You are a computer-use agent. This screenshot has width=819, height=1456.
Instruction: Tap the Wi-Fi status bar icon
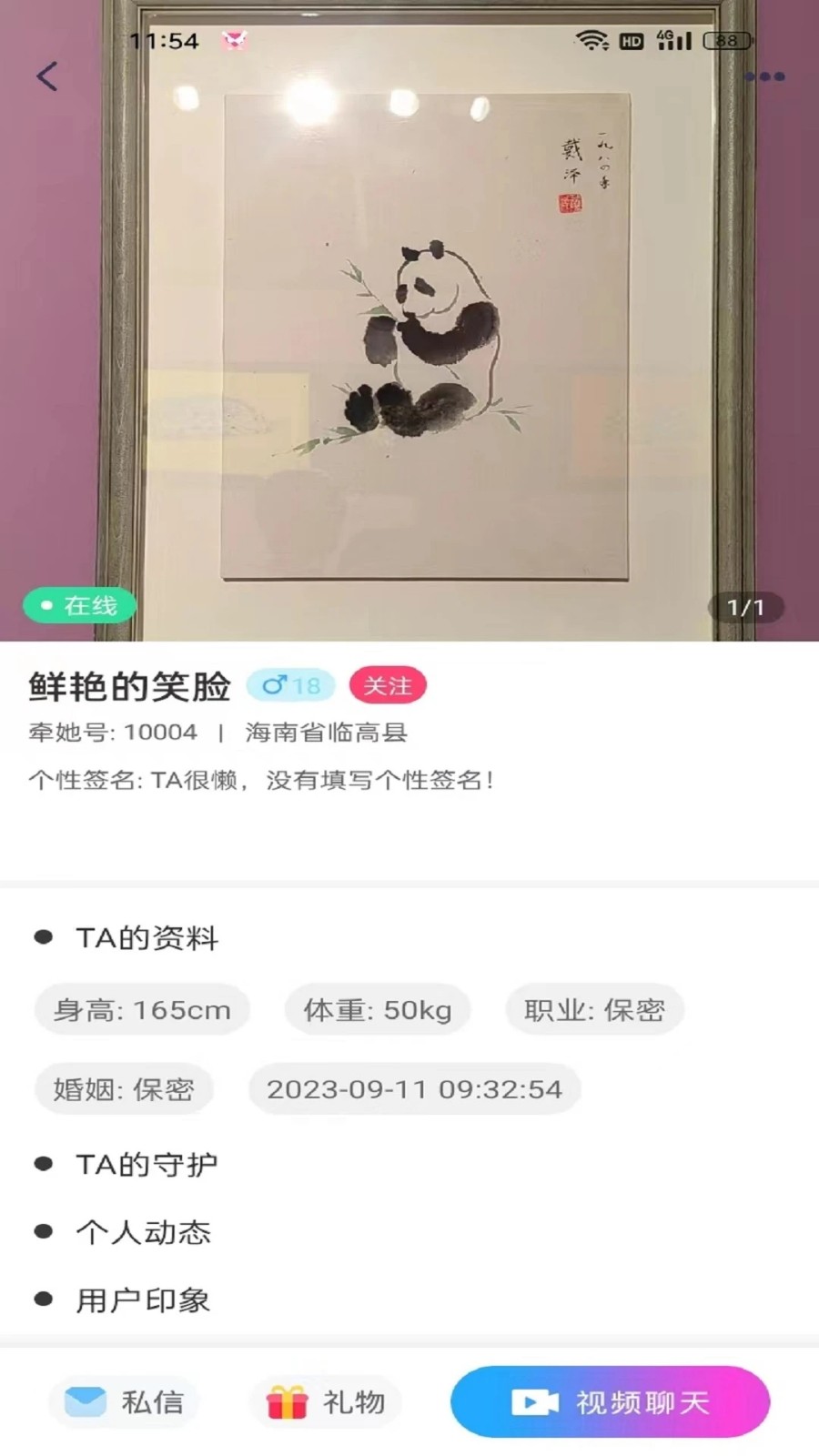593,40
